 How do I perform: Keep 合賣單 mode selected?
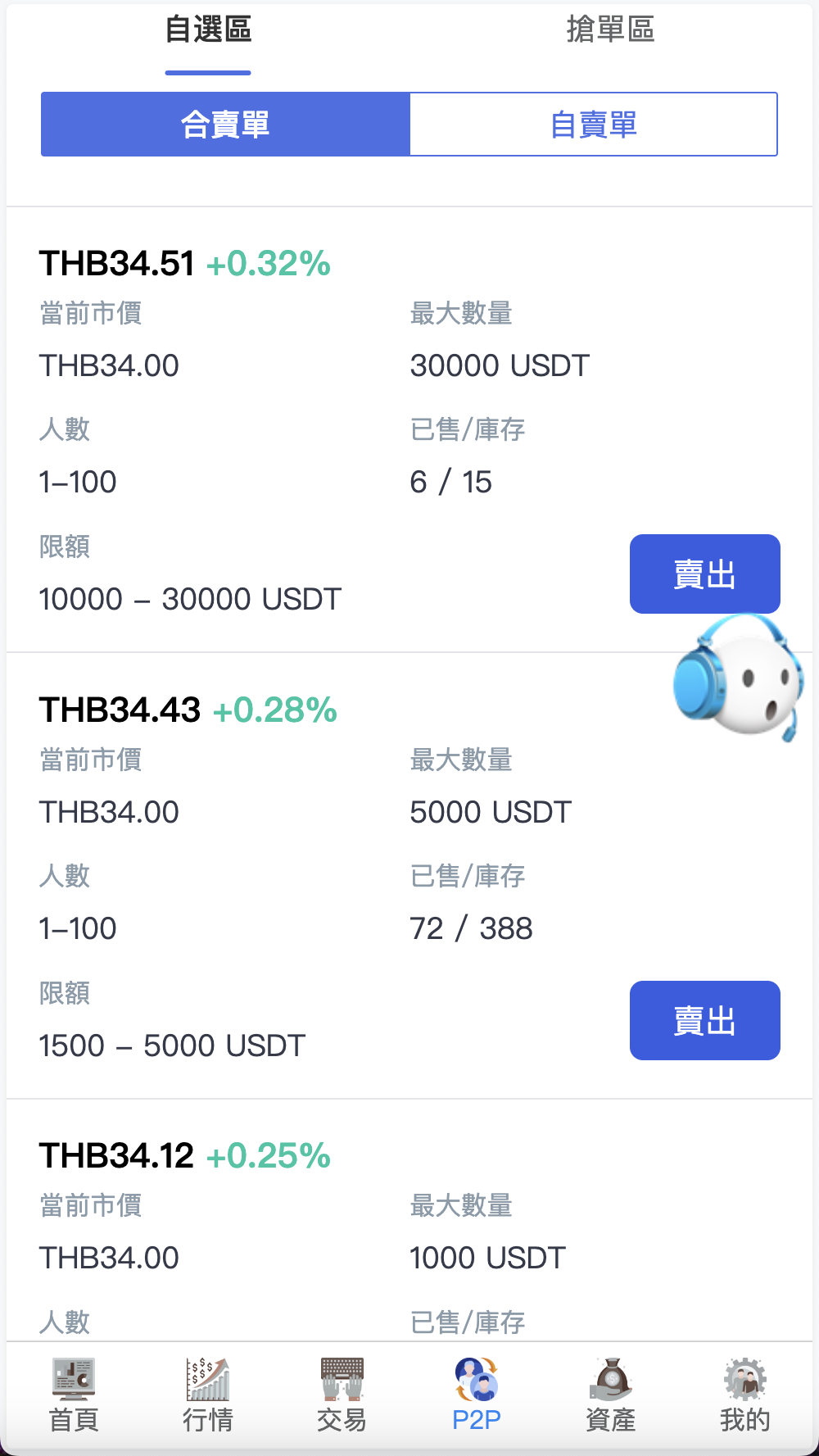tap(225, 124)
